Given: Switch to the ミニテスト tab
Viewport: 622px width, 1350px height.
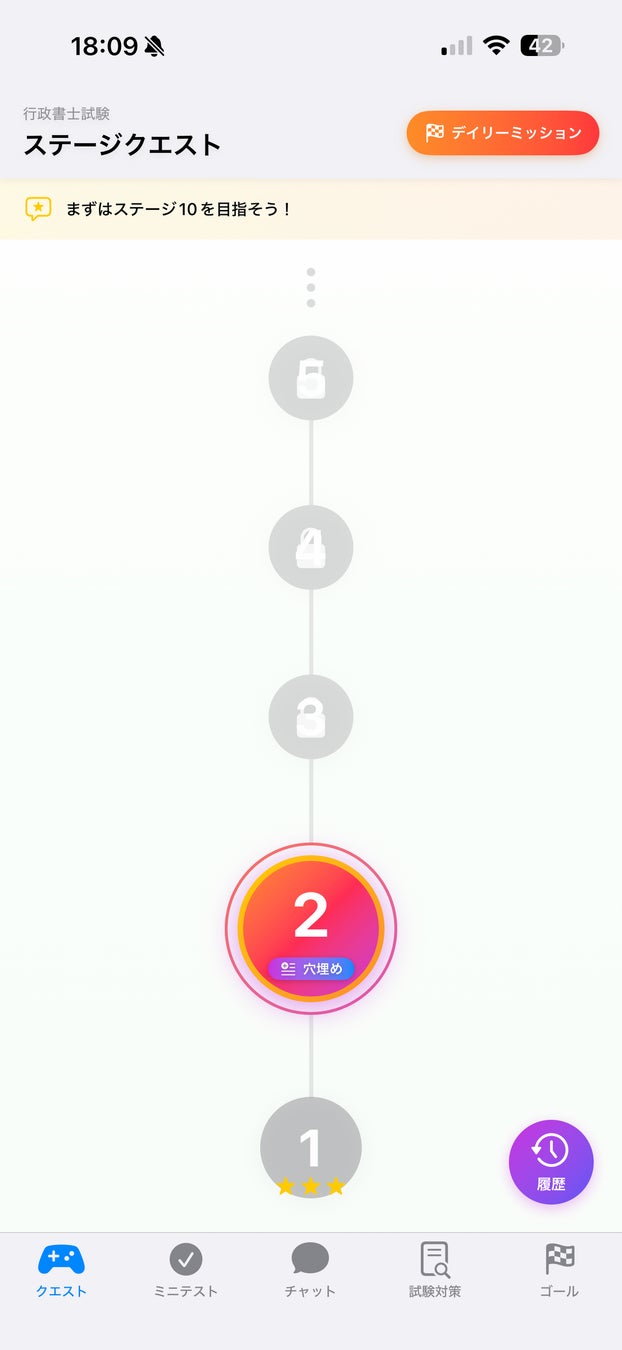Looking at the screenshot, I should [x=186, y=1270].
